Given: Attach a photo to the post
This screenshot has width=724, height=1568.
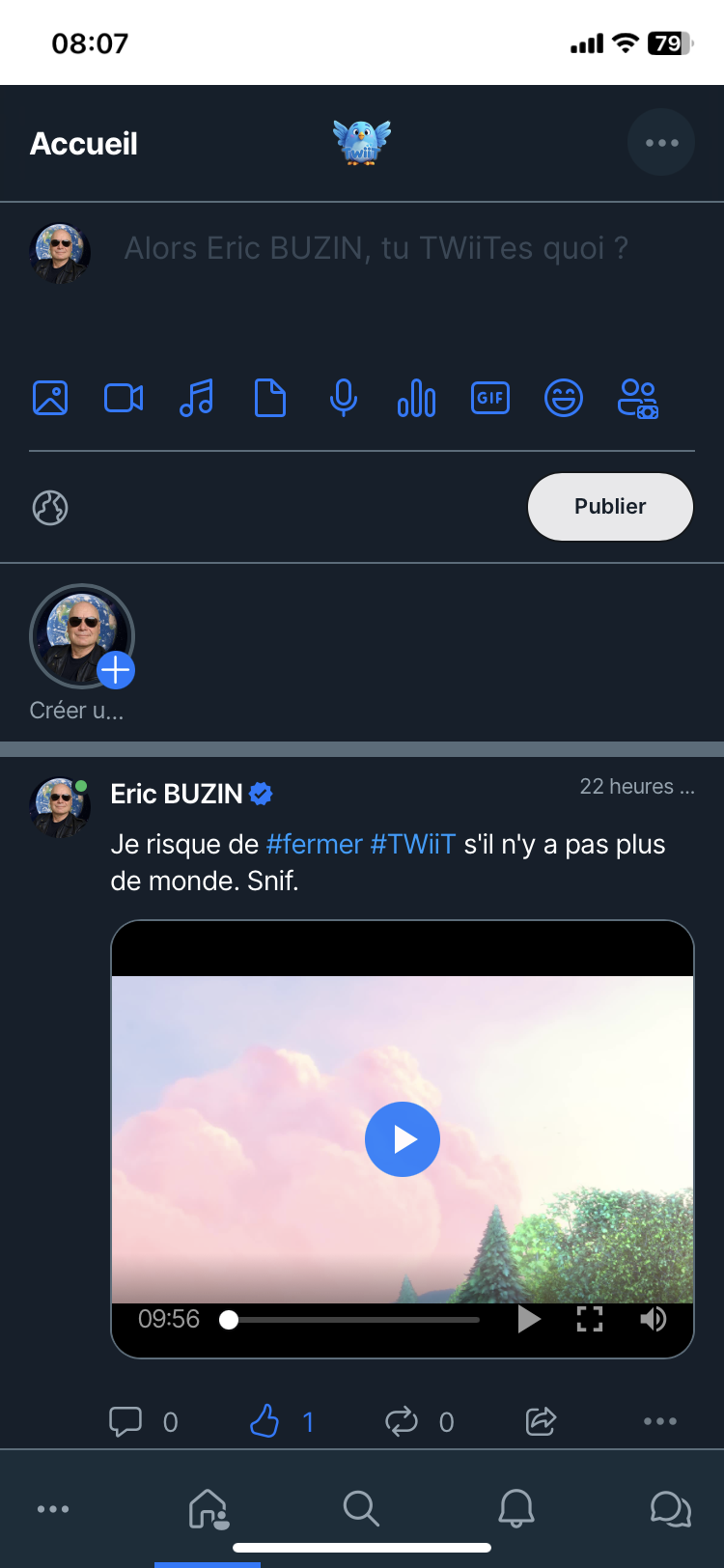Looking at the screenshot, I should (x=50, y=398).
